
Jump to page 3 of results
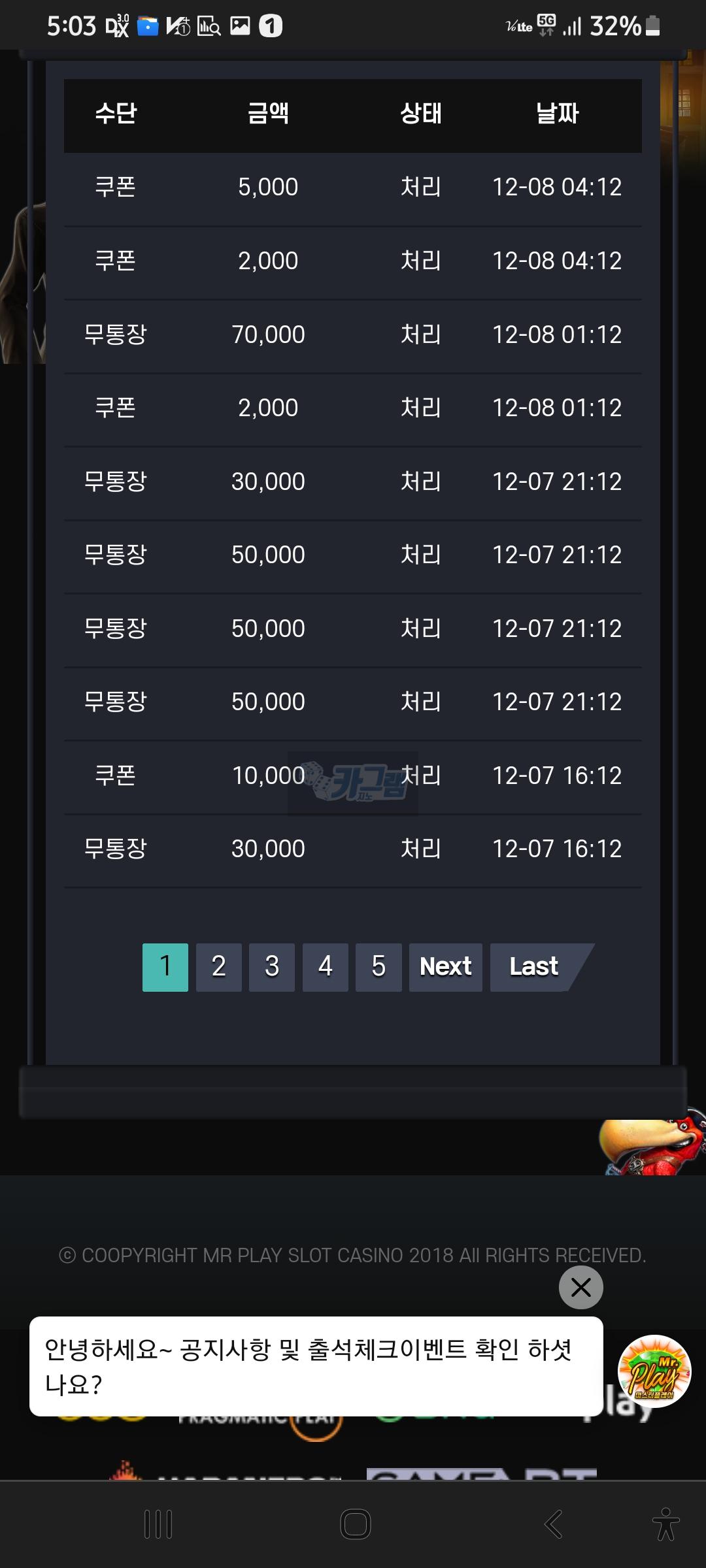pos(272,967)
